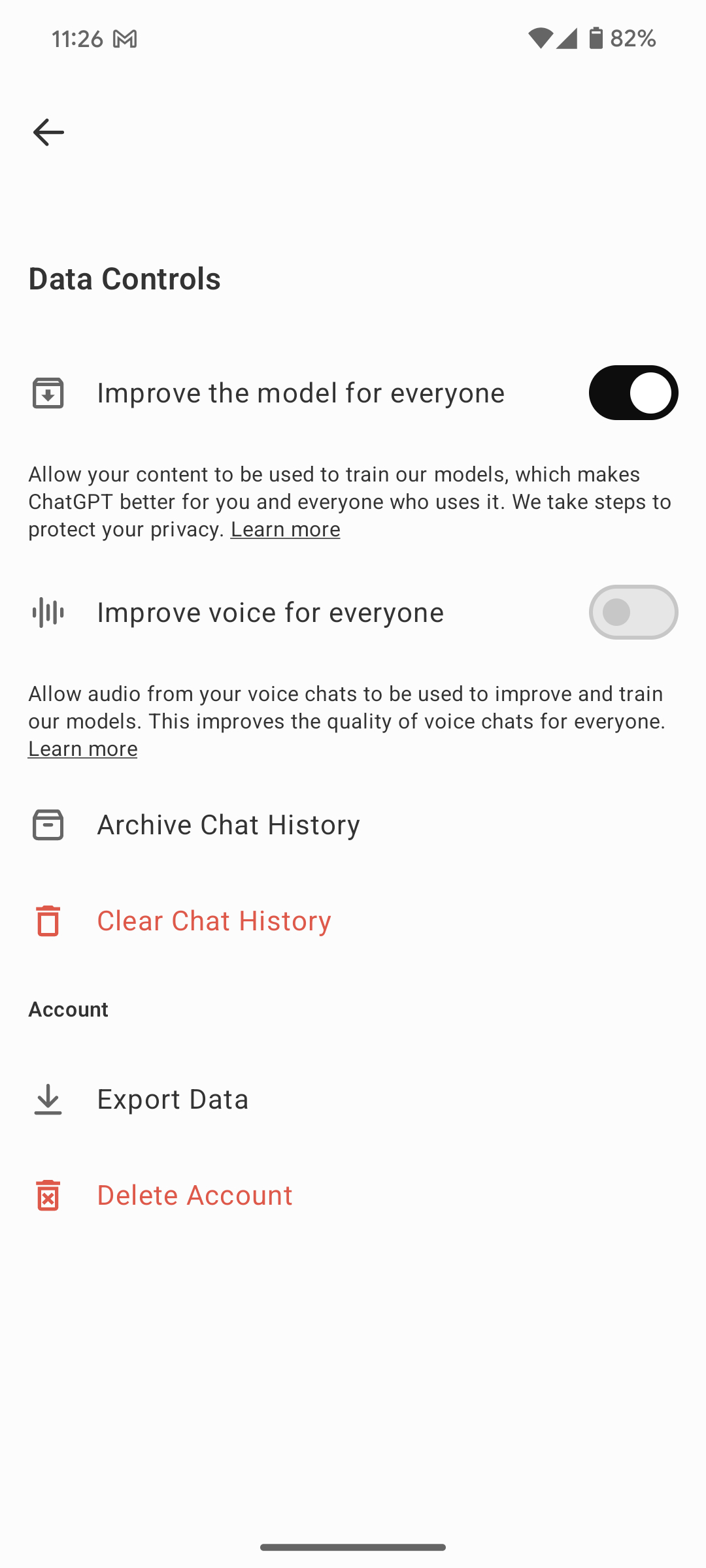Image resolution: width=706 pixels, height=1568 pixels.
Task: Click the back arrow to leave Data Controls
Action: (48, 132)
